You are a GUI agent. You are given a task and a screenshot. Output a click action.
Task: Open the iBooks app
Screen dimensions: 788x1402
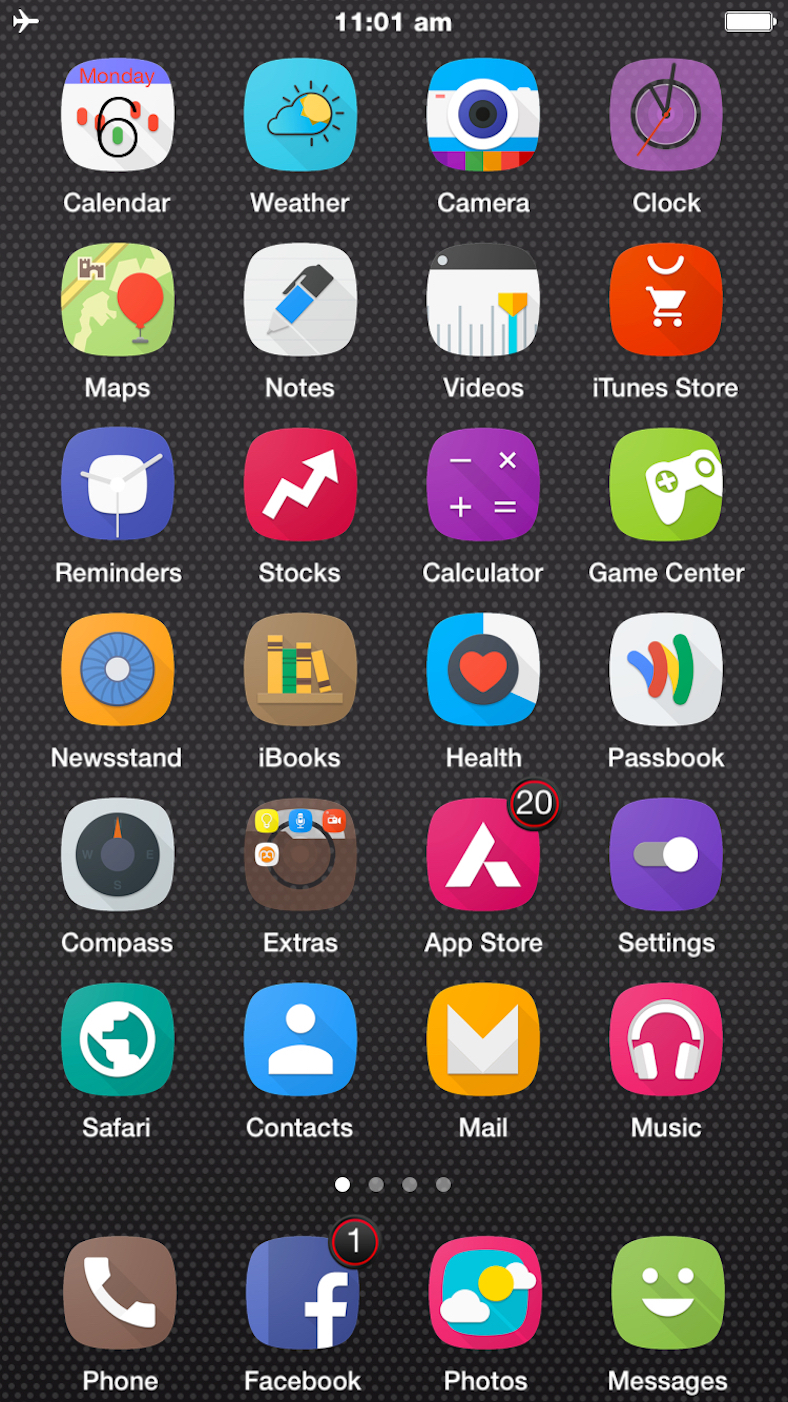(x=300, y=670)
